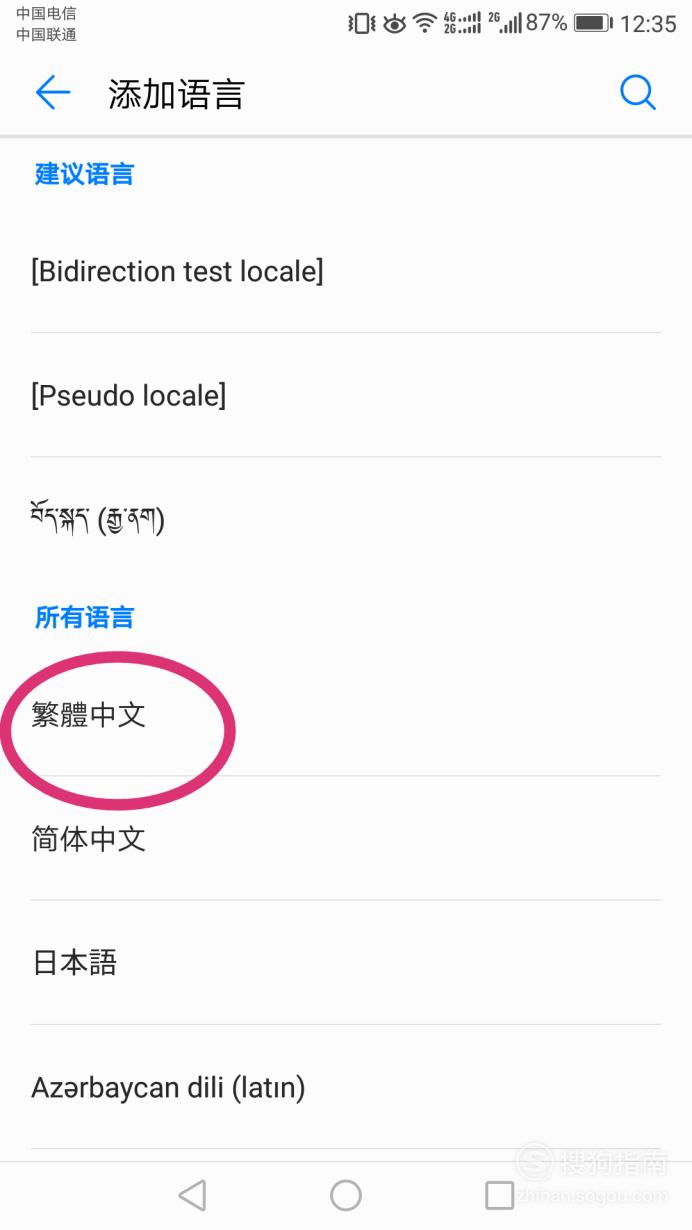Select the Tibetan language option

346,519
